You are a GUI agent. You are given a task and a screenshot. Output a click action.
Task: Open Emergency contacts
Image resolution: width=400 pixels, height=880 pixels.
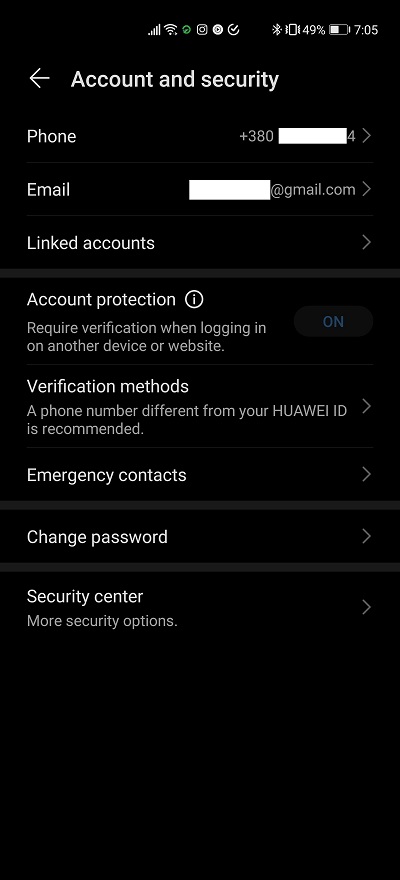click(200, 475)
